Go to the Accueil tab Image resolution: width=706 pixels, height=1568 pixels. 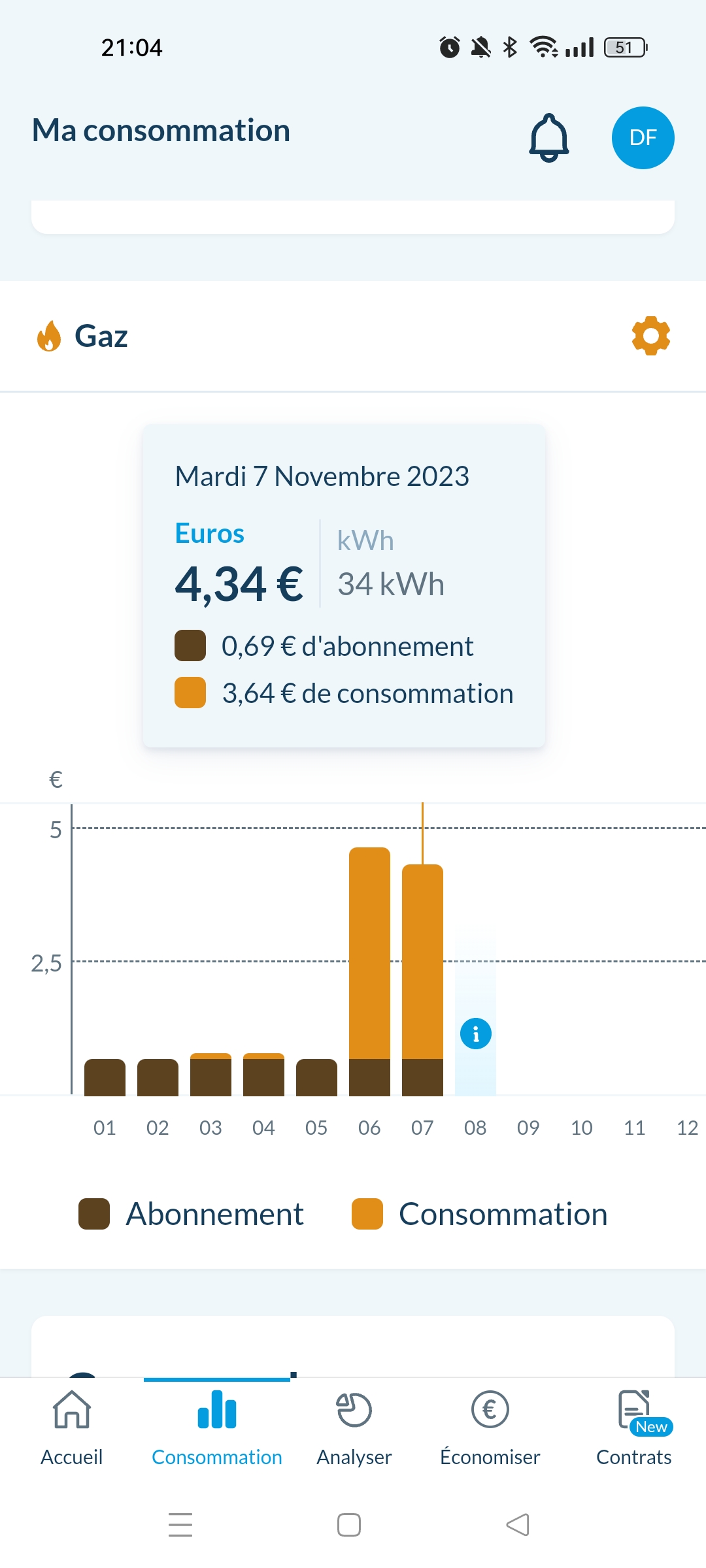pyautogui.click(x=72, y=1428)
